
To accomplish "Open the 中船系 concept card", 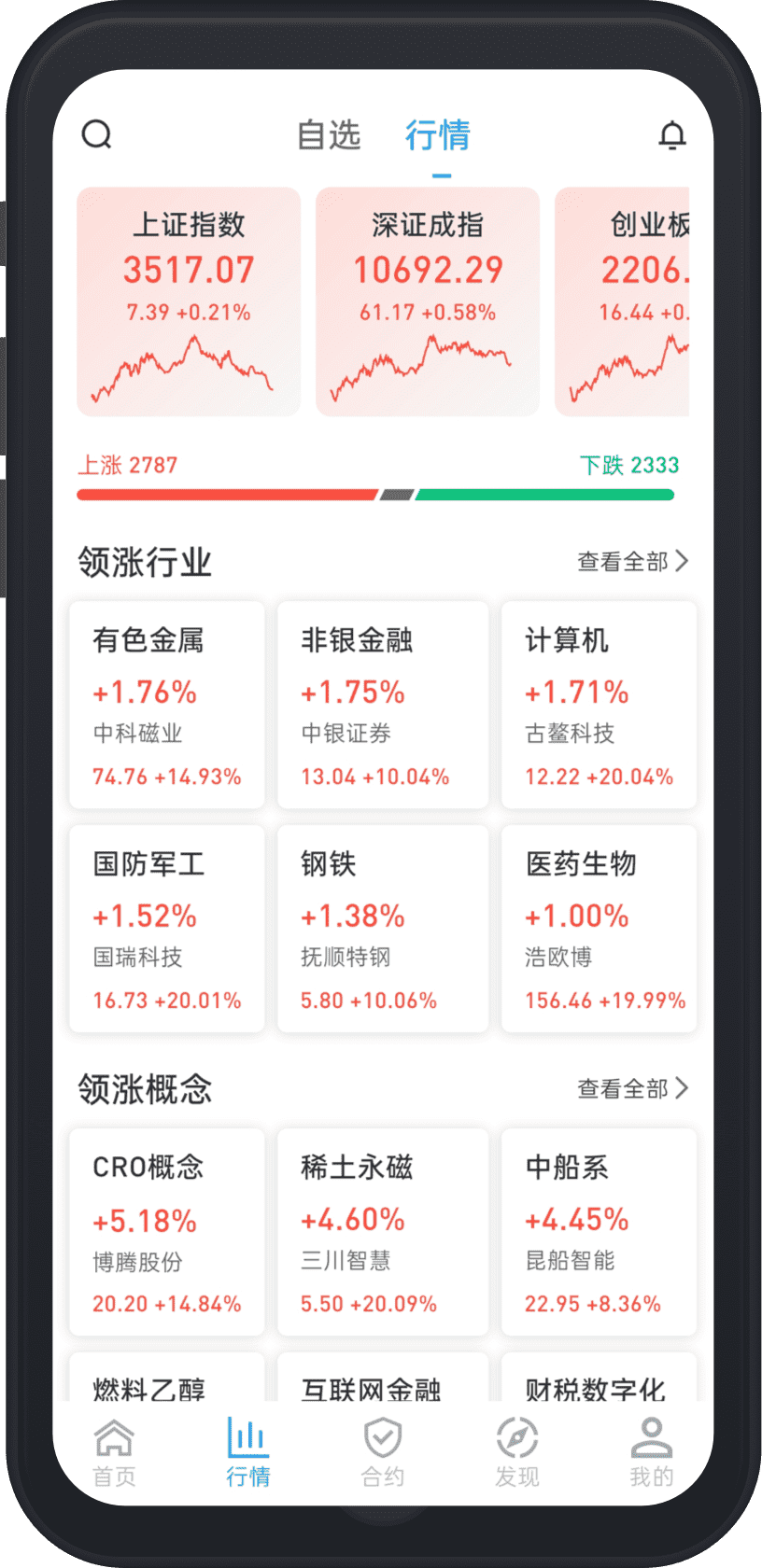I will (x=599, y=1232).
